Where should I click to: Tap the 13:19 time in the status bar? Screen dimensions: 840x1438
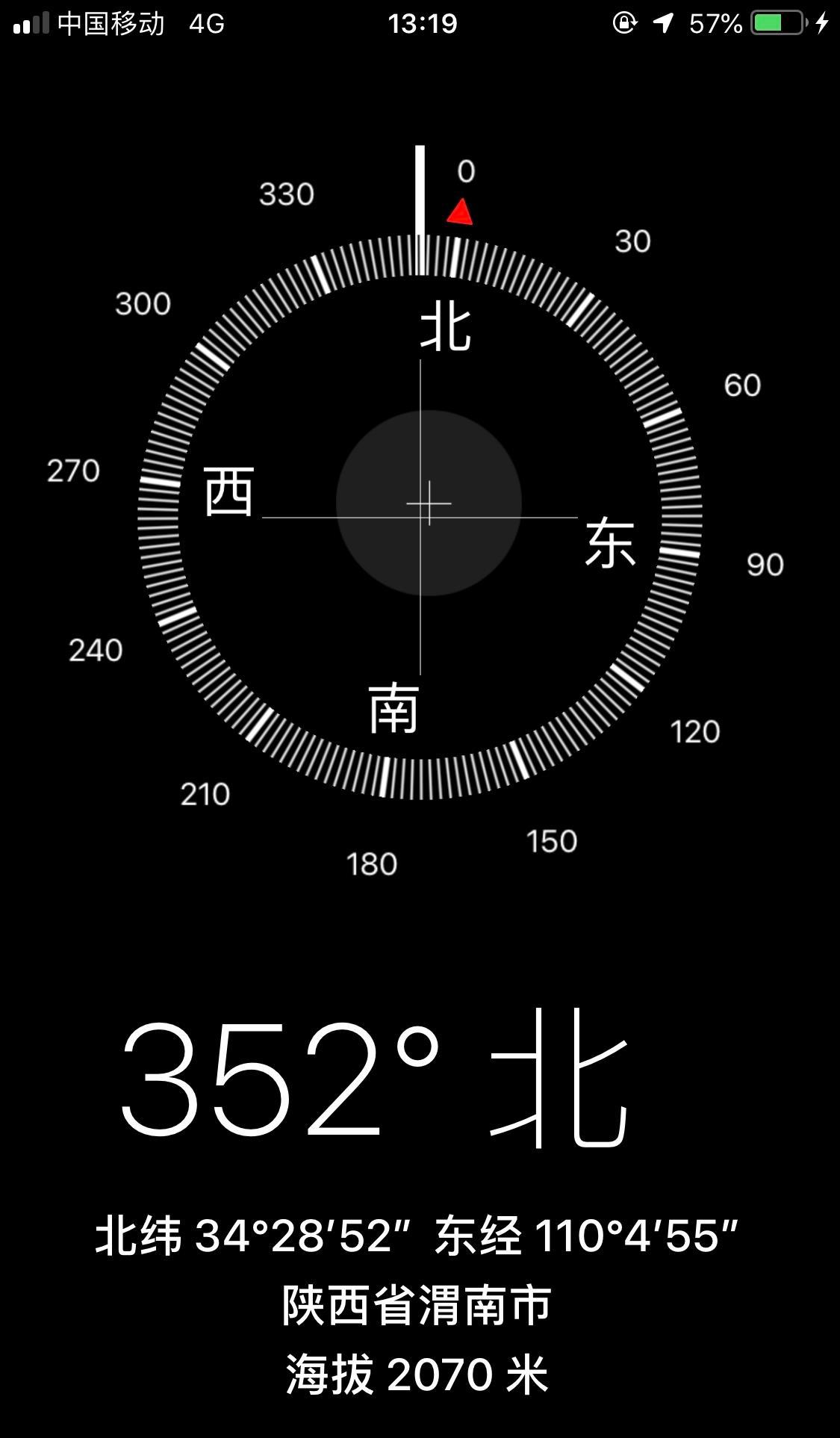coord(420,24)
